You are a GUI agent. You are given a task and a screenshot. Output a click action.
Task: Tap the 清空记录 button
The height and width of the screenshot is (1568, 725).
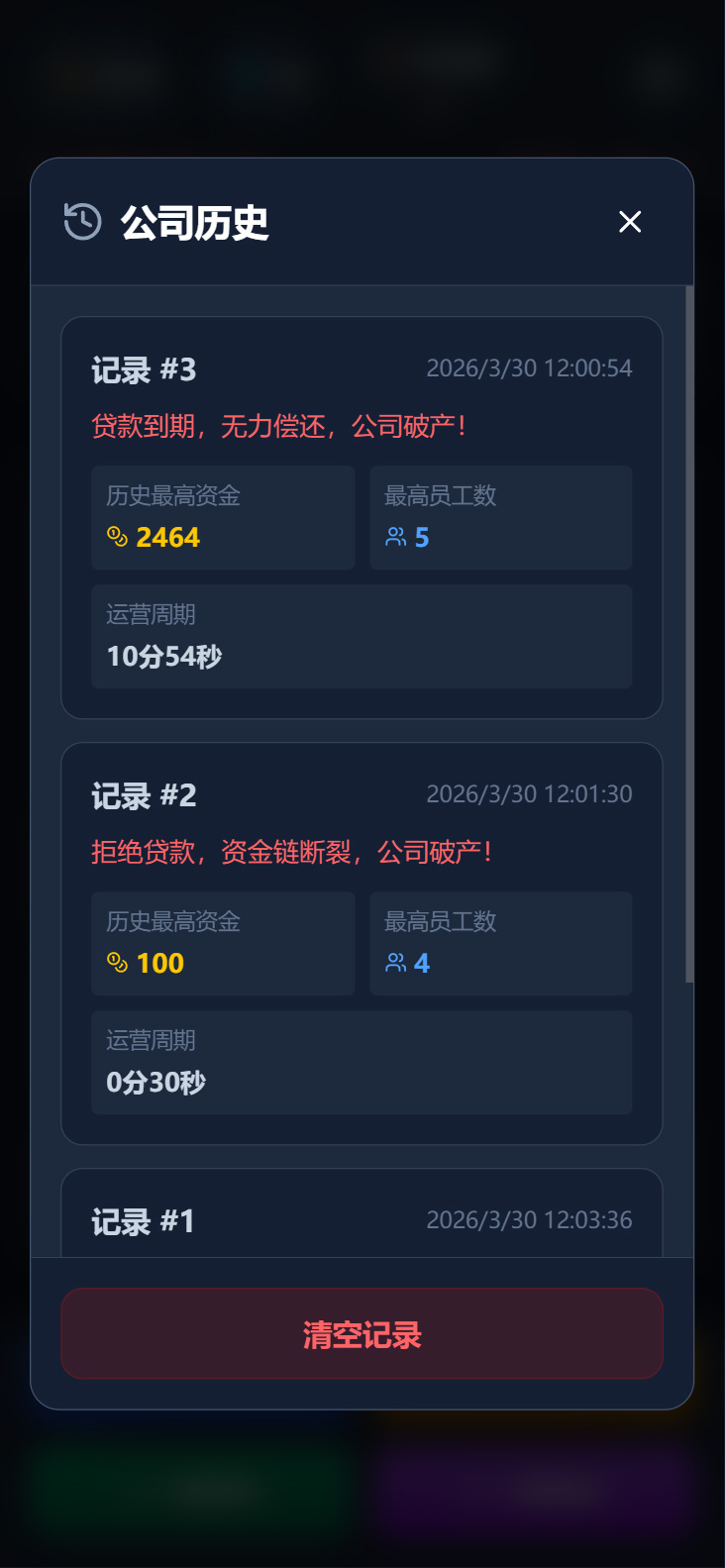pos(362,1333)
